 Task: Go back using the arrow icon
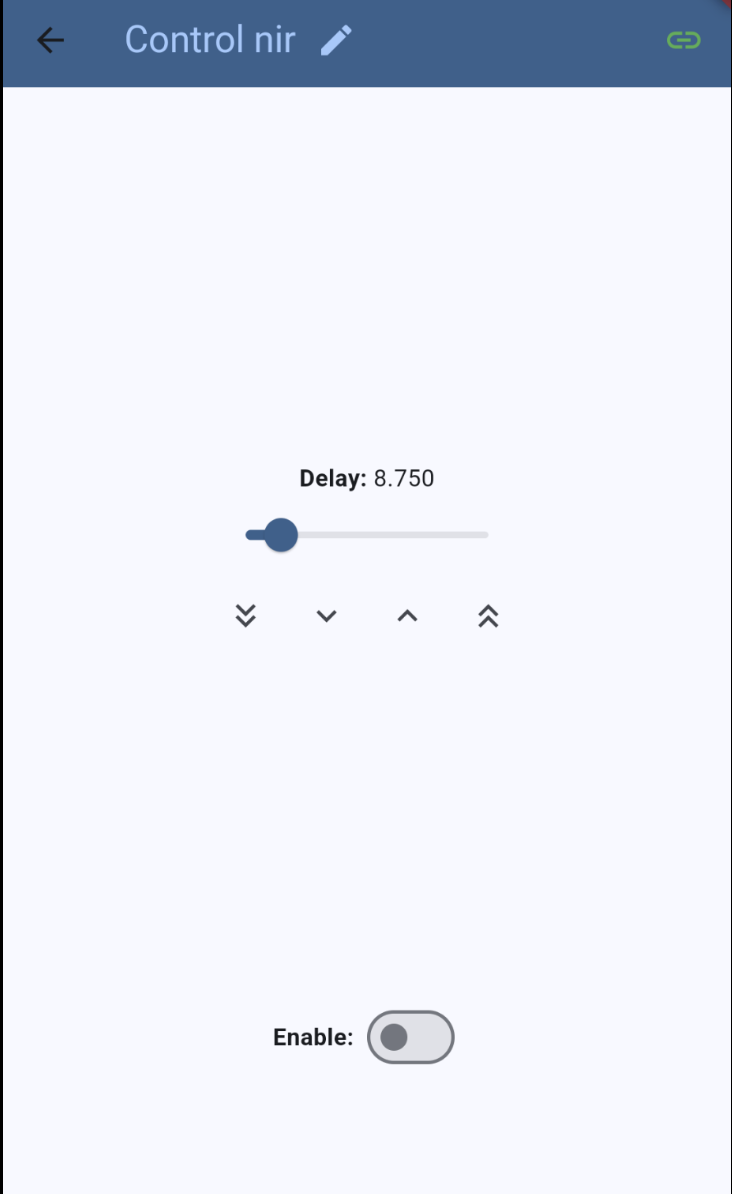[50, 40]
